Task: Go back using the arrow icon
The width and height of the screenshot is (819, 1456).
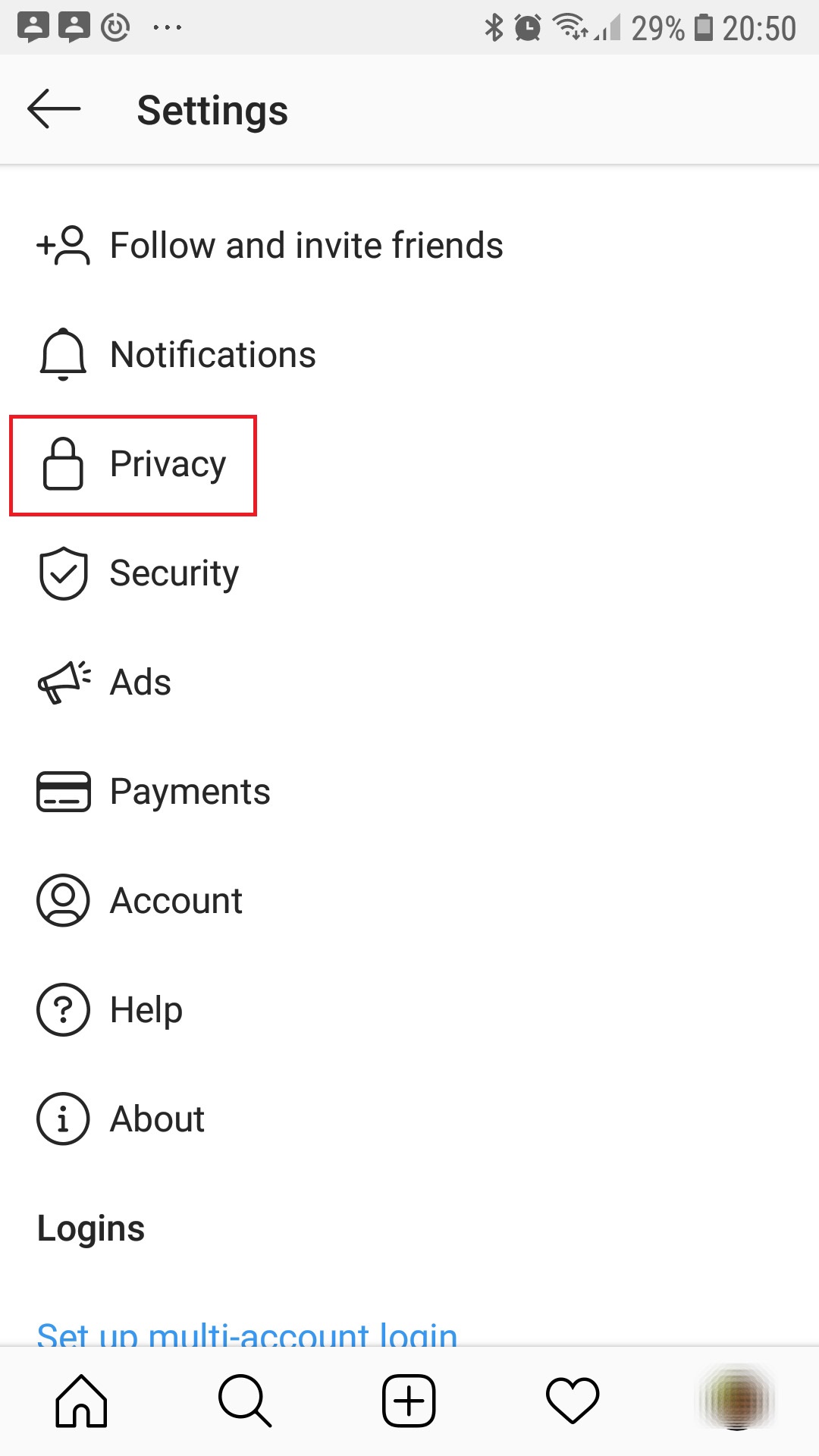Action: 54,109
